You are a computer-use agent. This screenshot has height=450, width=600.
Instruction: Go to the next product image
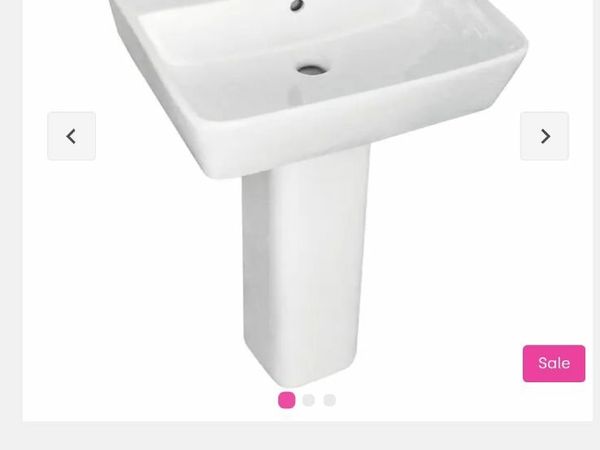(544, 136)
